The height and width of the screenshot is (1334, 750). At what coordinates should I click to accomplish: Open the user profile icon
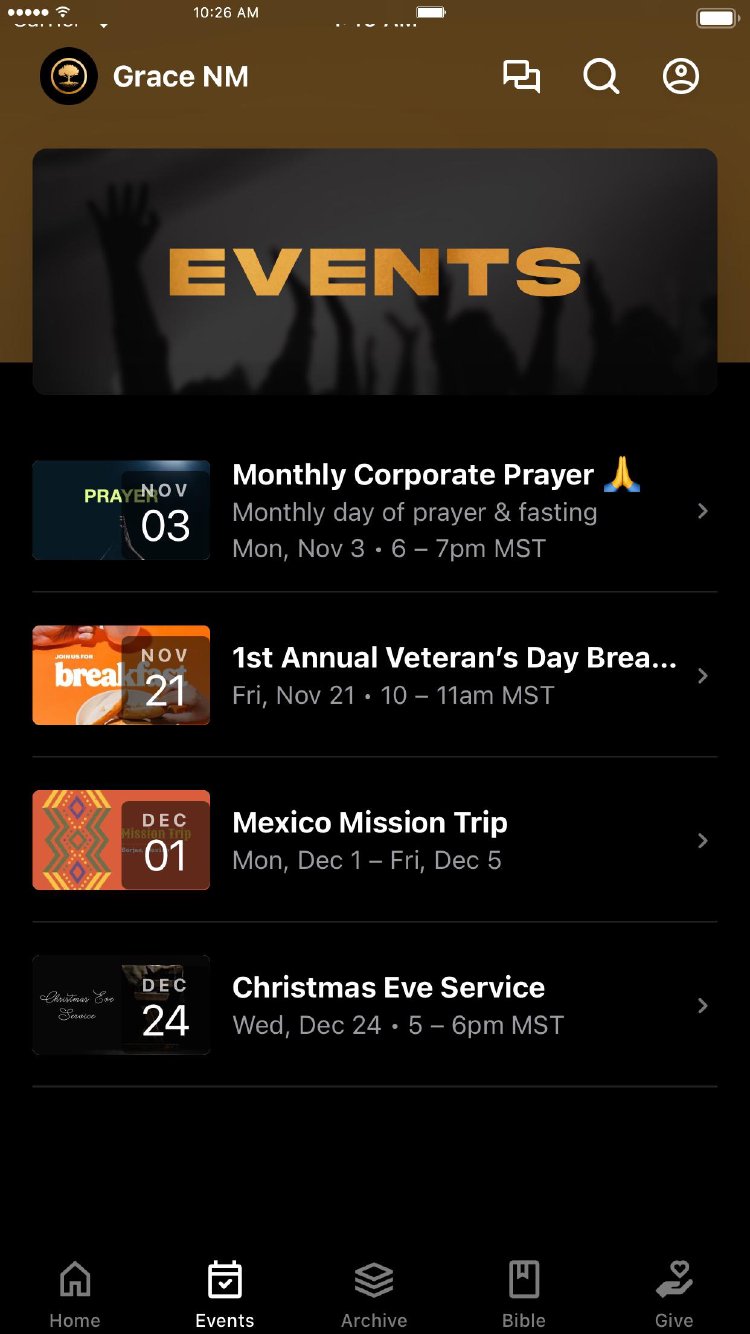coord(681,77)
